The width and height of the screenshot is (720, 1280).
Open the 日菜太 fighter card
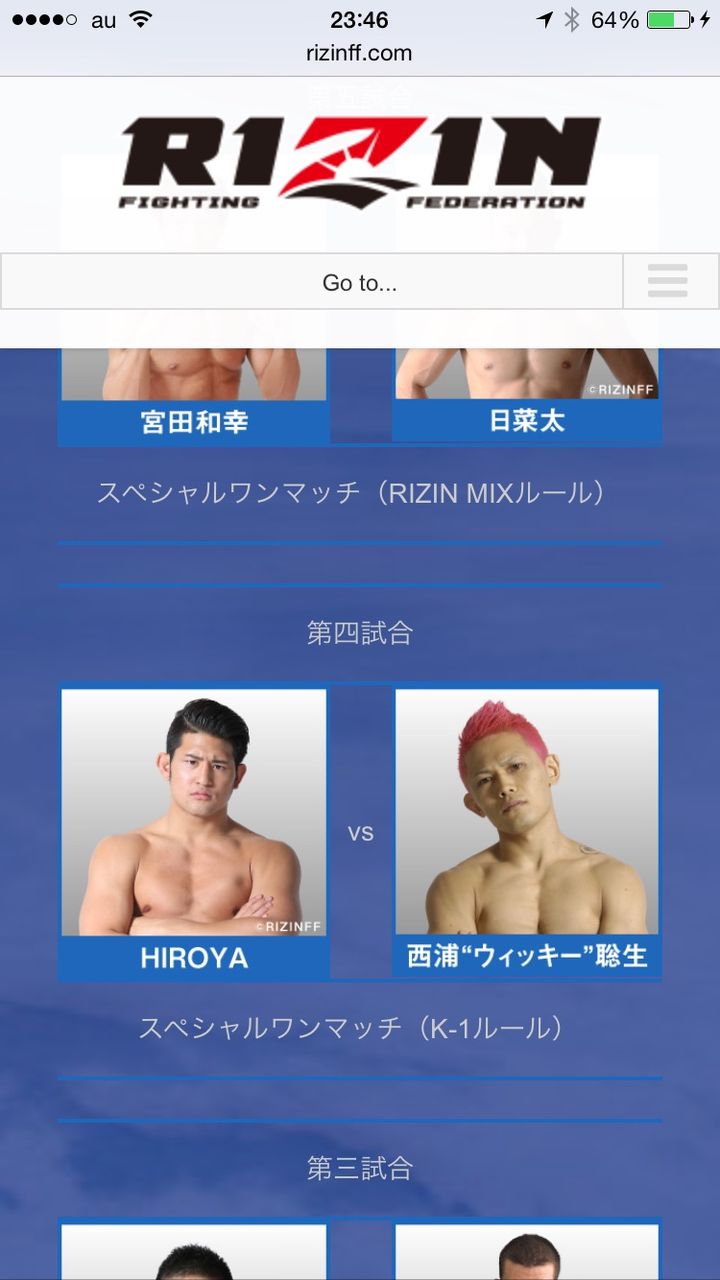(x=527, y=394)
